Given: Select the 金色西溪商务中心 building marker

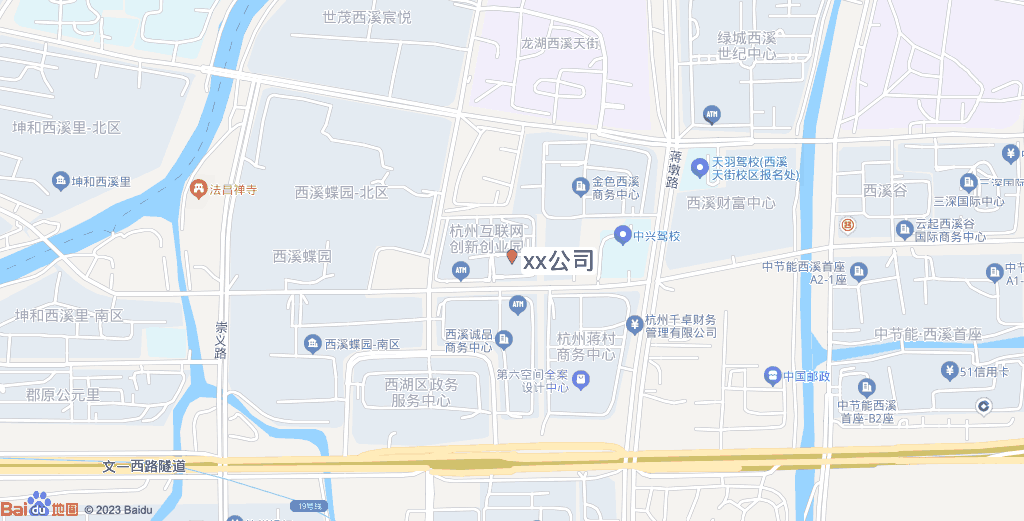Looking at the screenshot, I should [x=579, y=185].
